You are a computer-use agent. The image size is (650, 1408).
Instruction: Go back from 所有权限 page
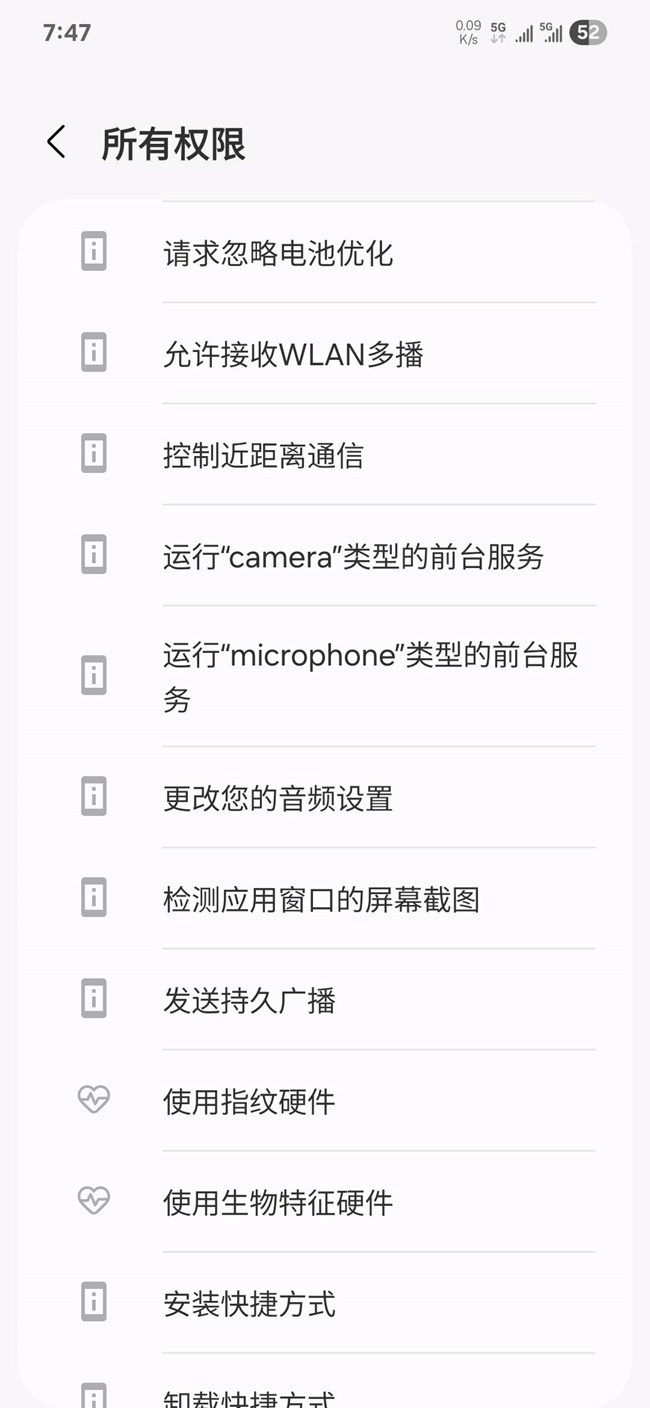pos(57,143)
